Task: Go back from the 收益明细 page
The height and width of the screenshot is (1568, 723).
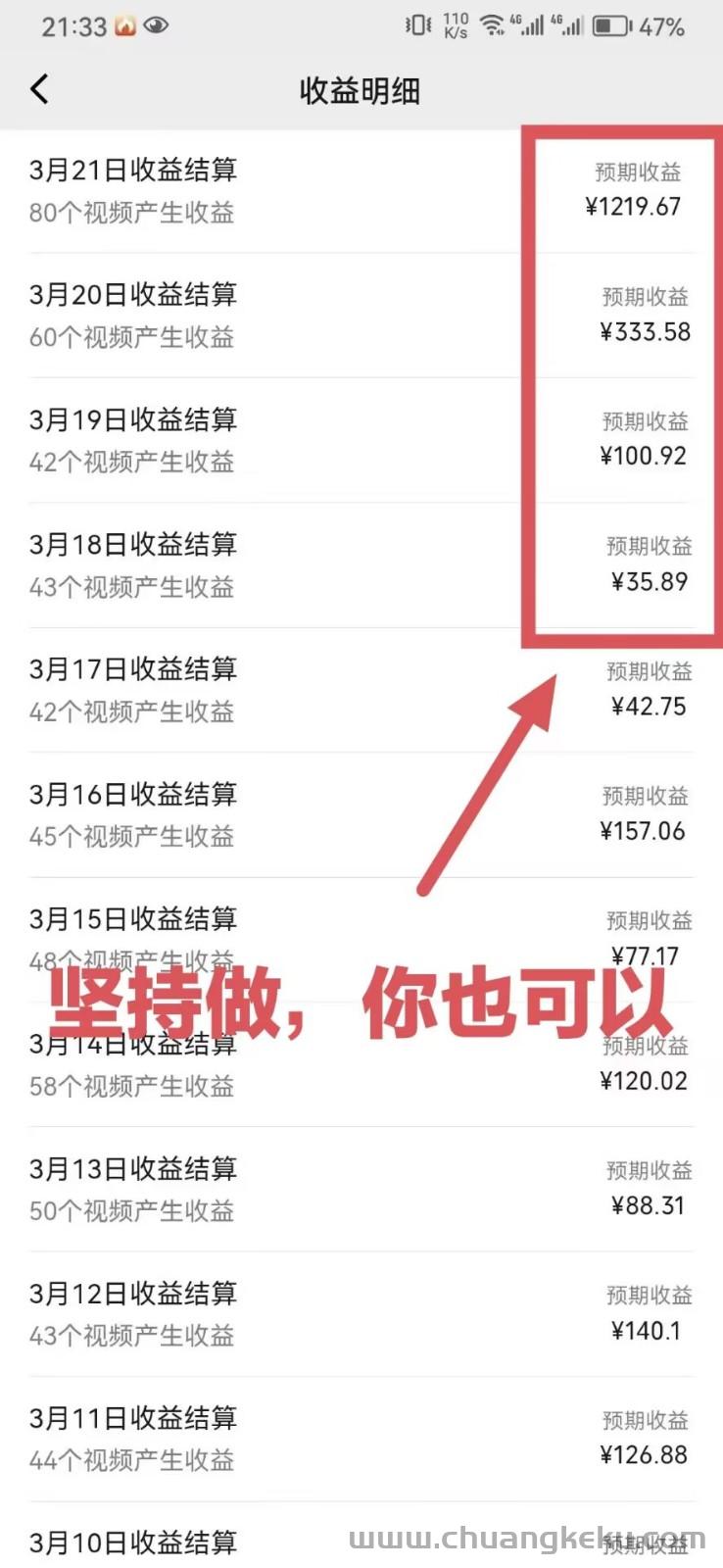Action: (39, 90)
